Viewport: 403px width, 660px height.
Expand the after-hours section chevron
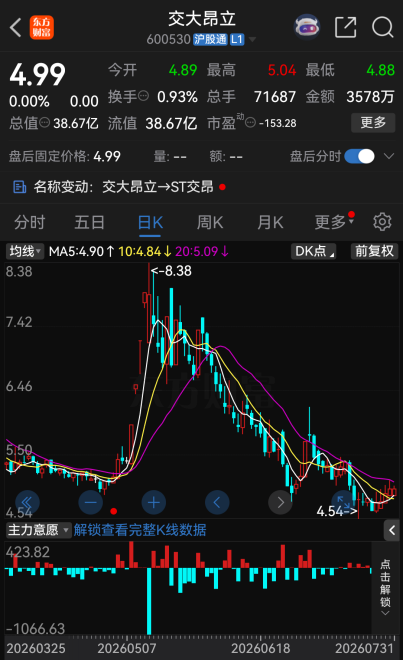389,157
